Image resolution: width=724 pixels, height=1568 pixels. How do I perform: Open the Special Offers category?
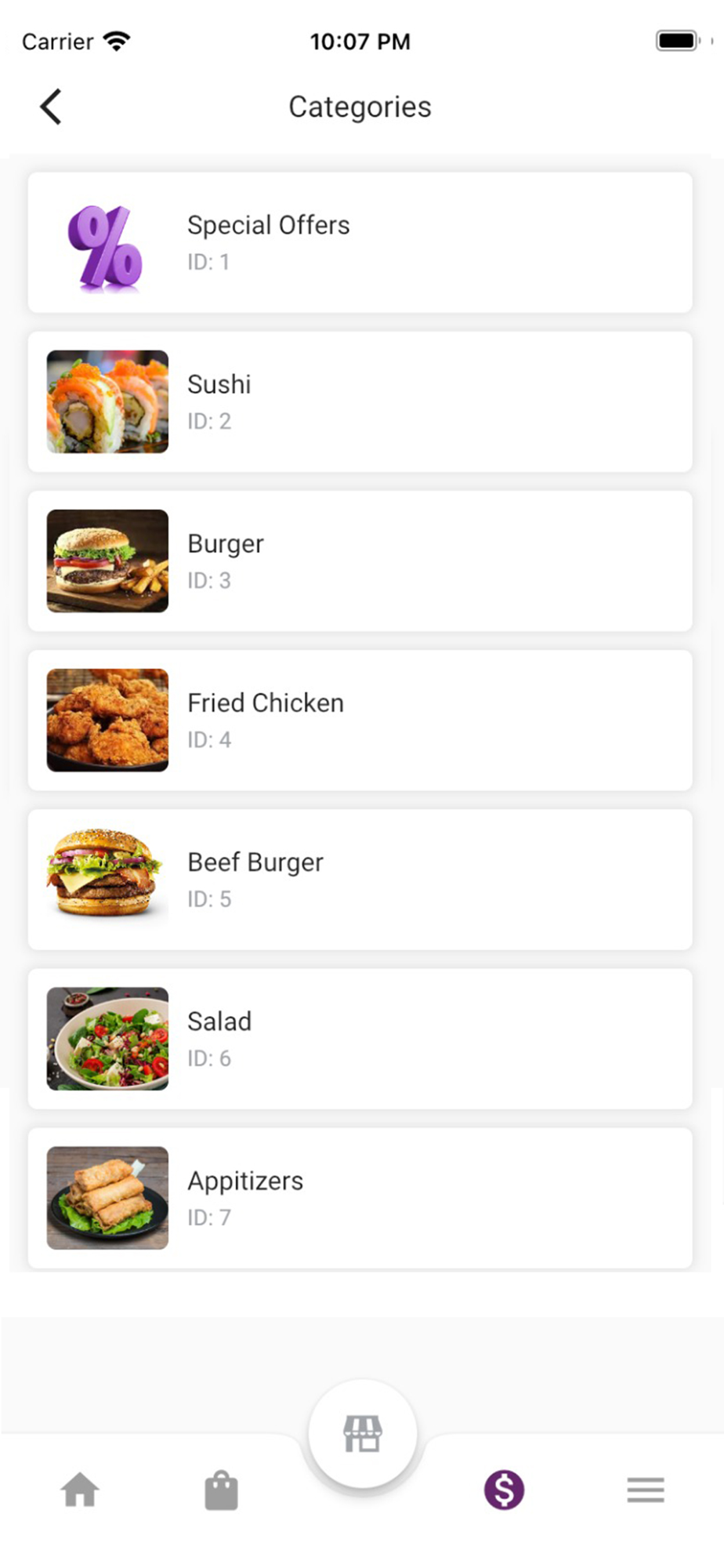[360, 243]
